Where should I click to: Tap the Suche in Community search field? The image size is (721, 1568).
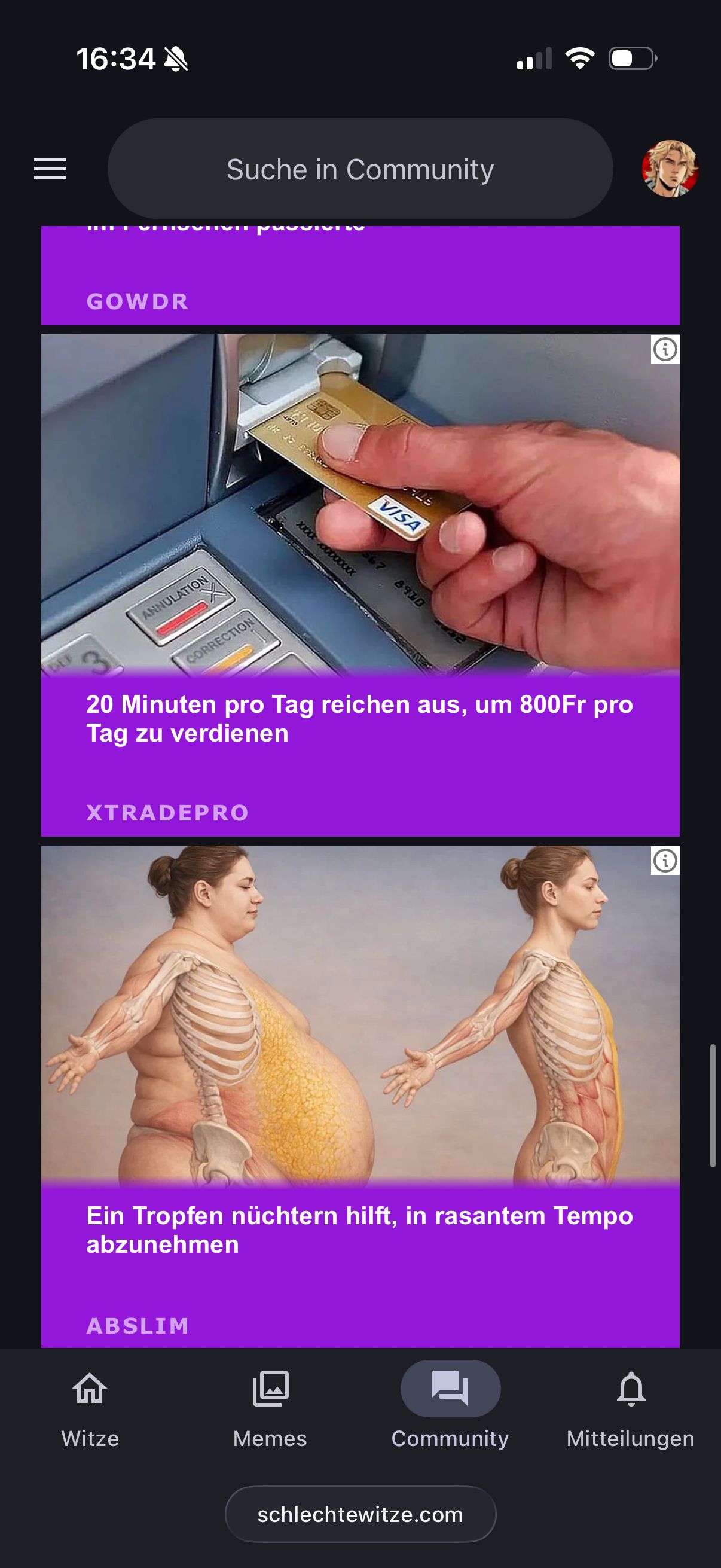359,169
